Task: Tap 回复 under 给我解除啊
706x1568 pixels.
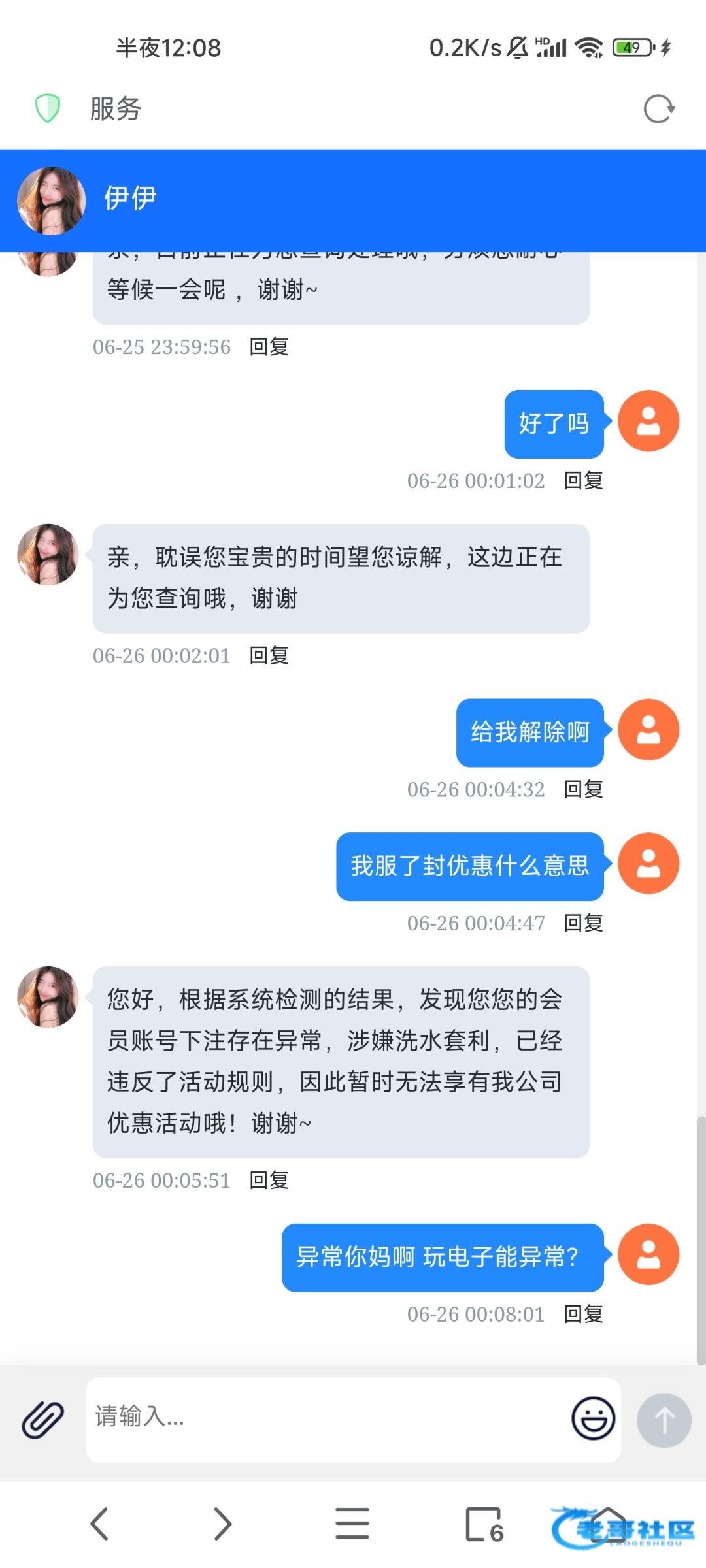Action: click(x=583, y=789)
